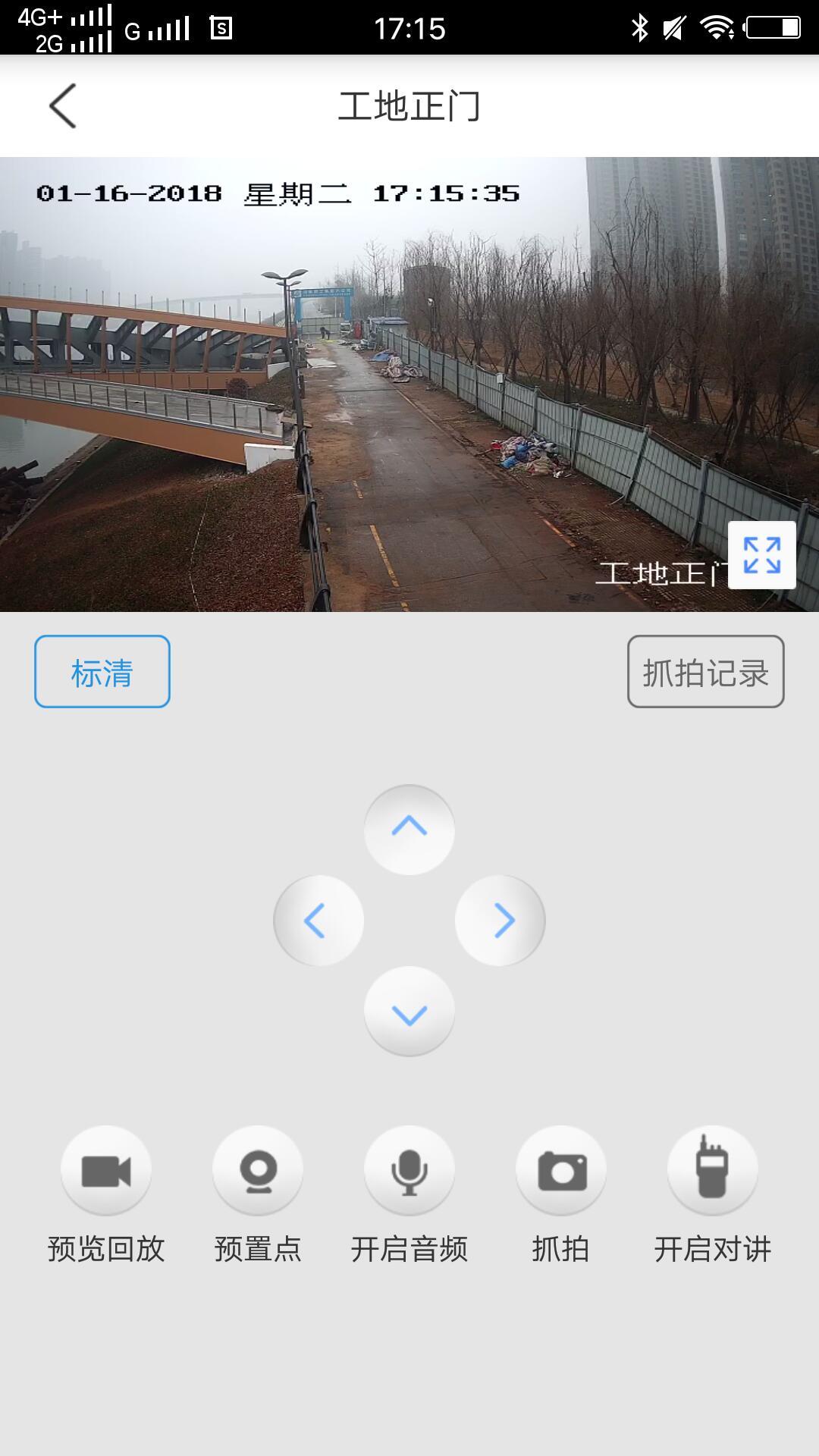Take a snapshot of the live feed
This screenshot has height=1456, width=819.
click(560, 1168)
